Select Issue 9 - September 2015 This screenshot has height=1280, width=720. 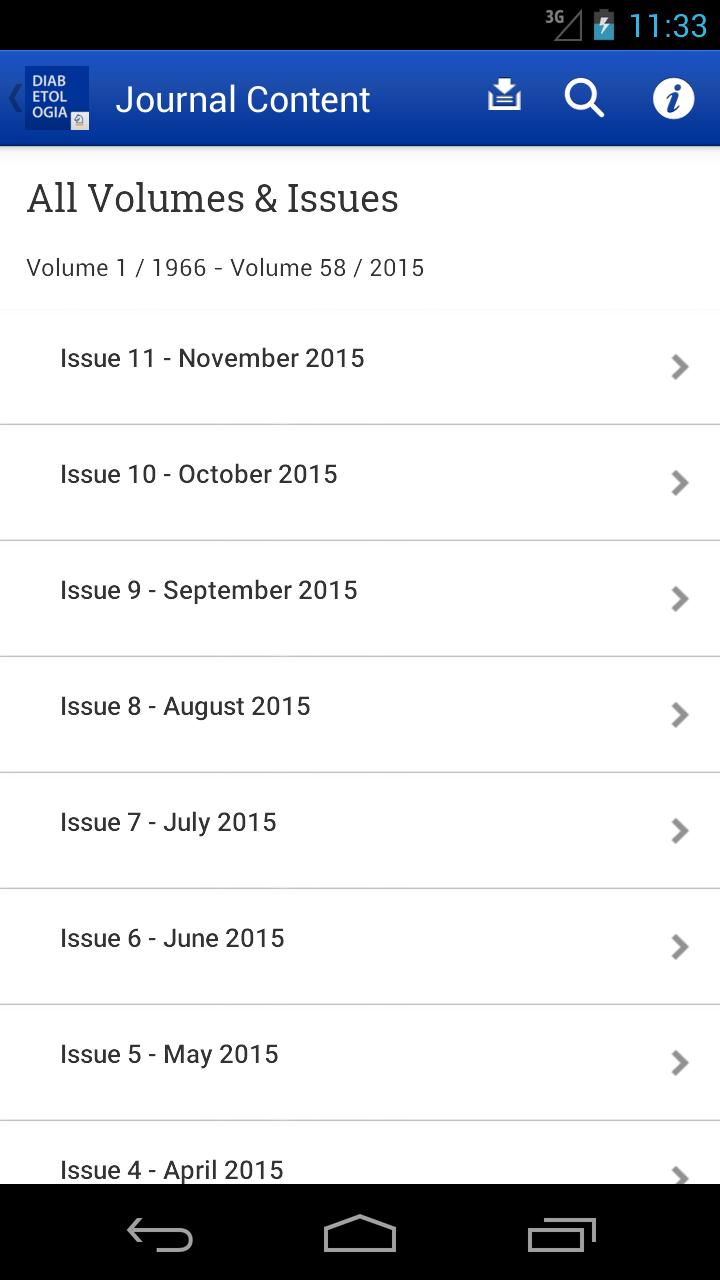(360, 598)
